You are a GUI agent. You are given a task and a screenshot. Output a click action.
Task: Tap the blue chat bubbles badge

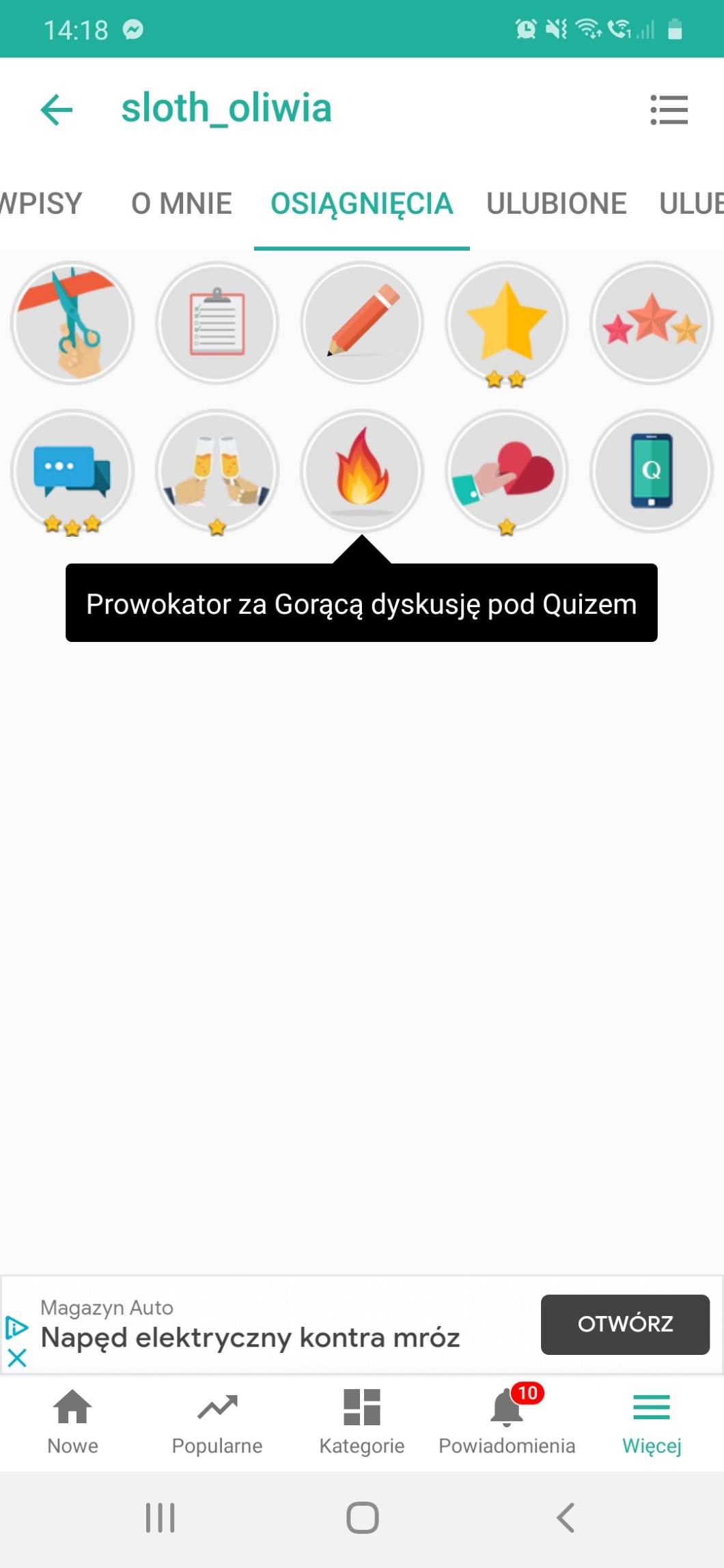point(72,471)
